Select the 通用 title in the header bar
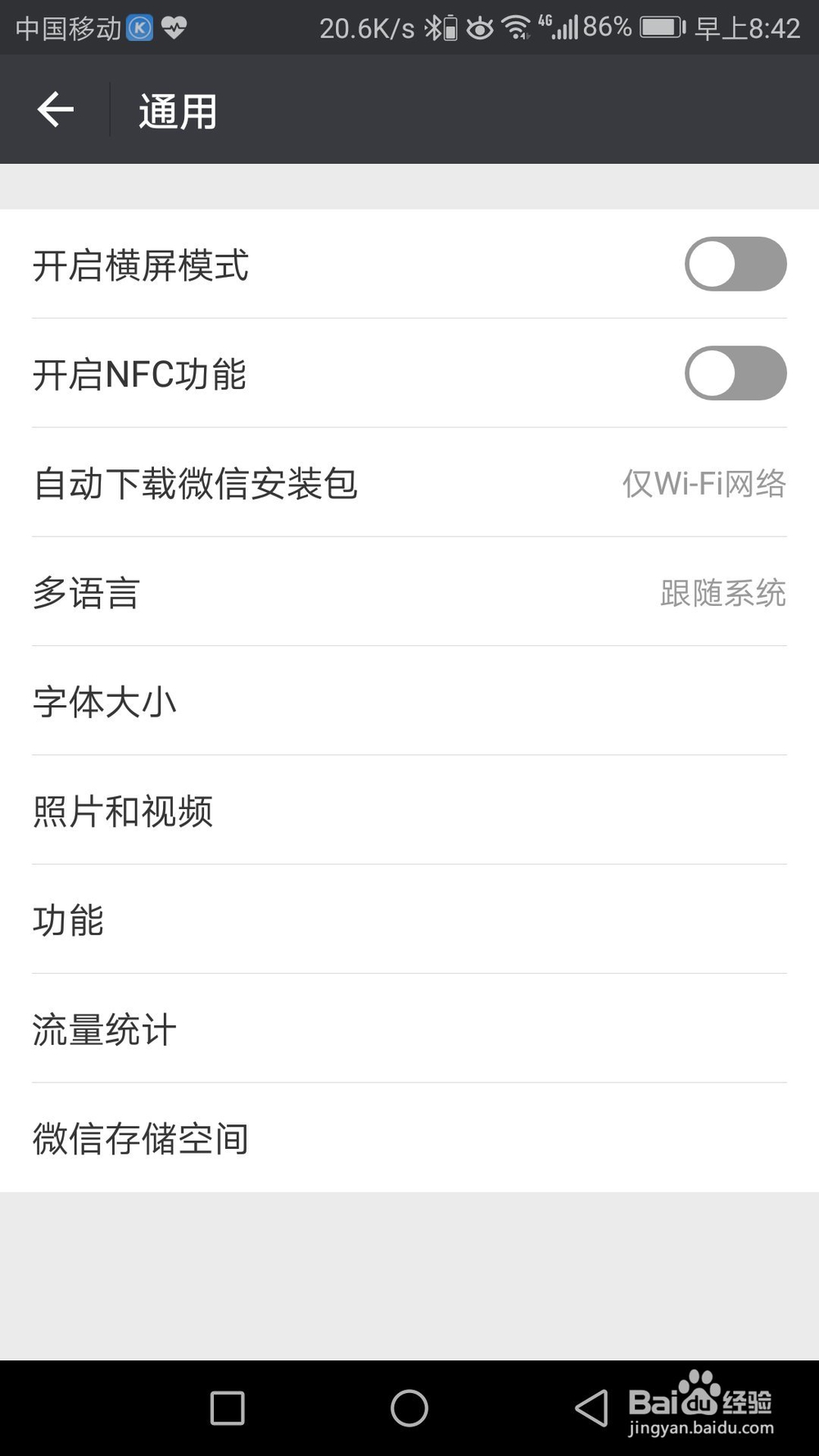This screenshot has height=1456, width=819. (175, 109)
